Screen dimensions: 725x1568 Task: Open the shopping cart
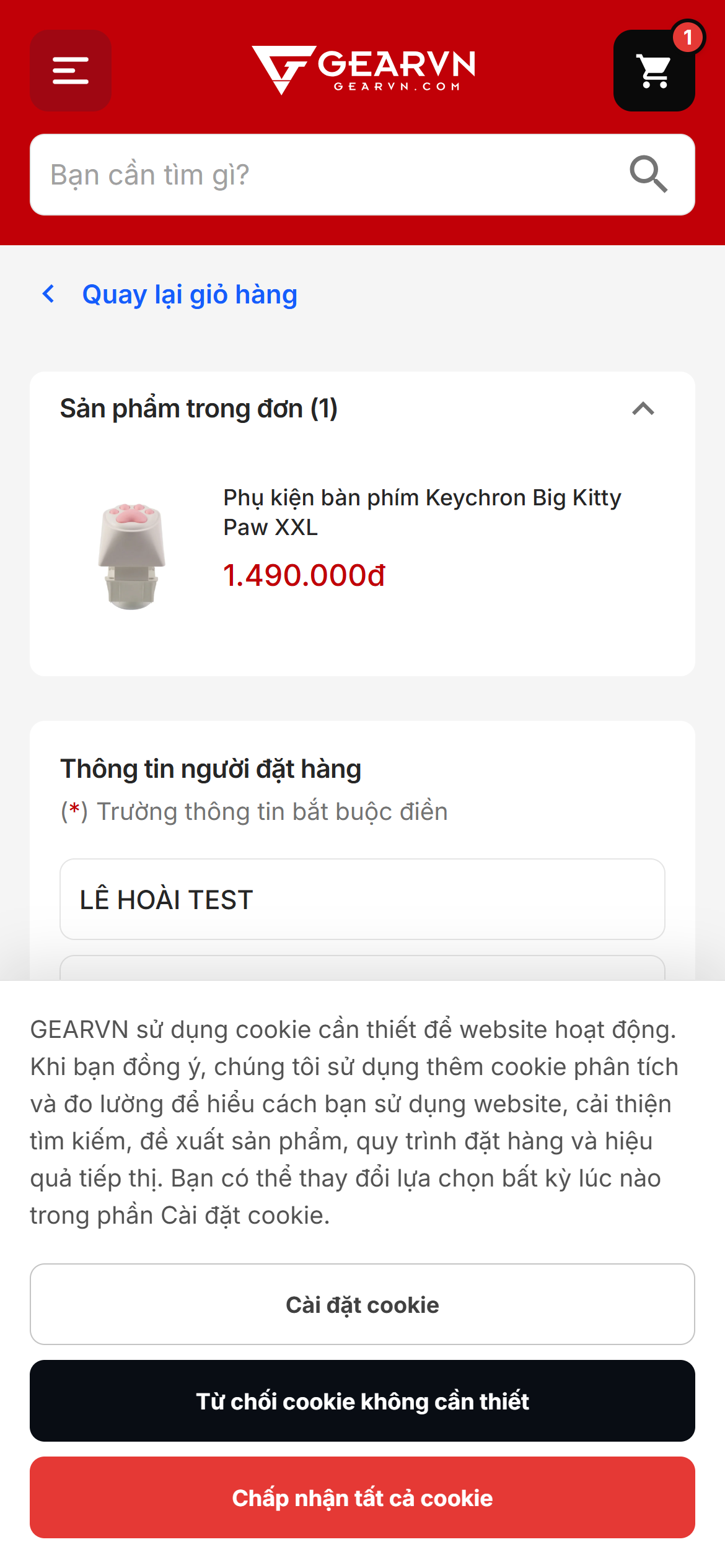pos(654,71)
